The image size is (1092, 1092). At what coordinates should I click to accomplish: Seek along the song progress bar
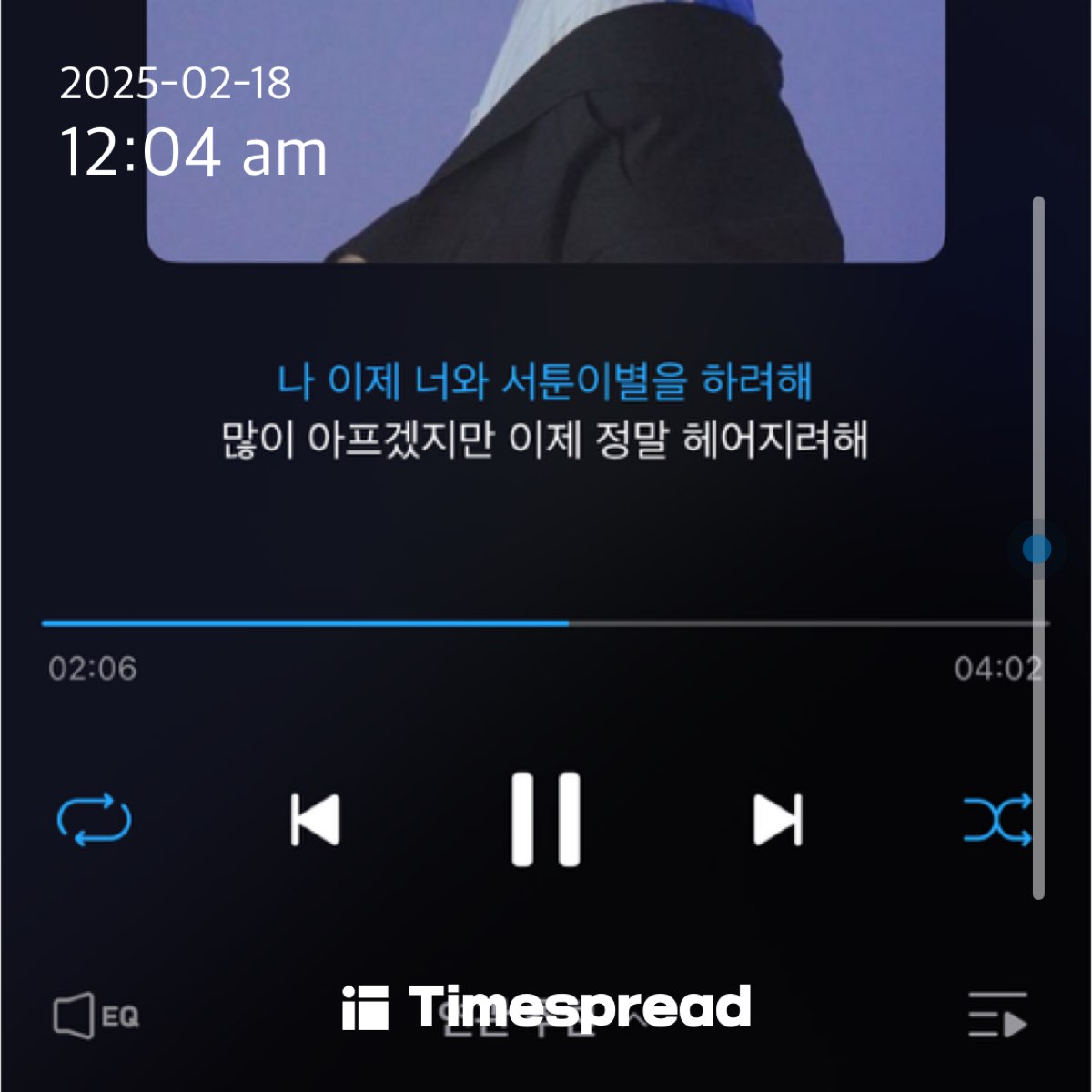(x=569, y=623)
